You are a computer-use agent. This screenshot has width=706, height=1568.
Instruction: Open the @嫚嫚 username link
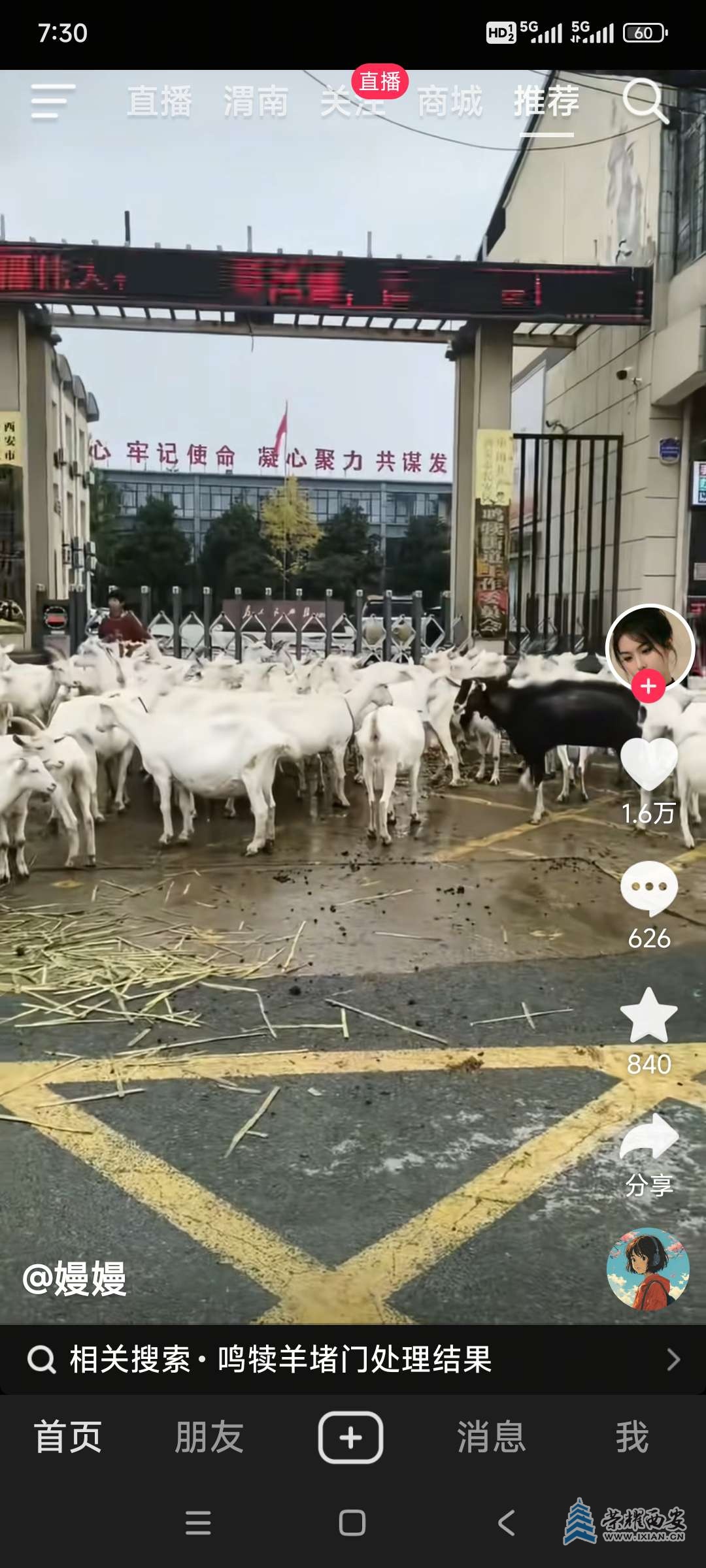pyautogui.click(x=75, y=1279)
